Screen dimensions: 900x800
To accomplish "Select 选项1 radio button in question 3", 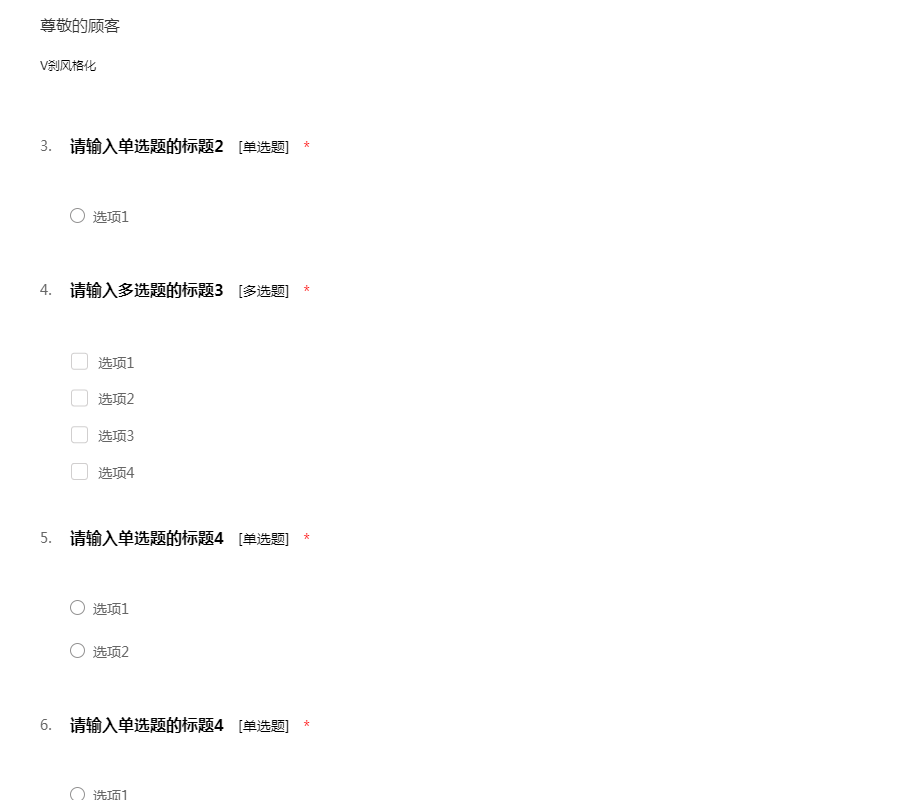I will click(x=78, y=216).
